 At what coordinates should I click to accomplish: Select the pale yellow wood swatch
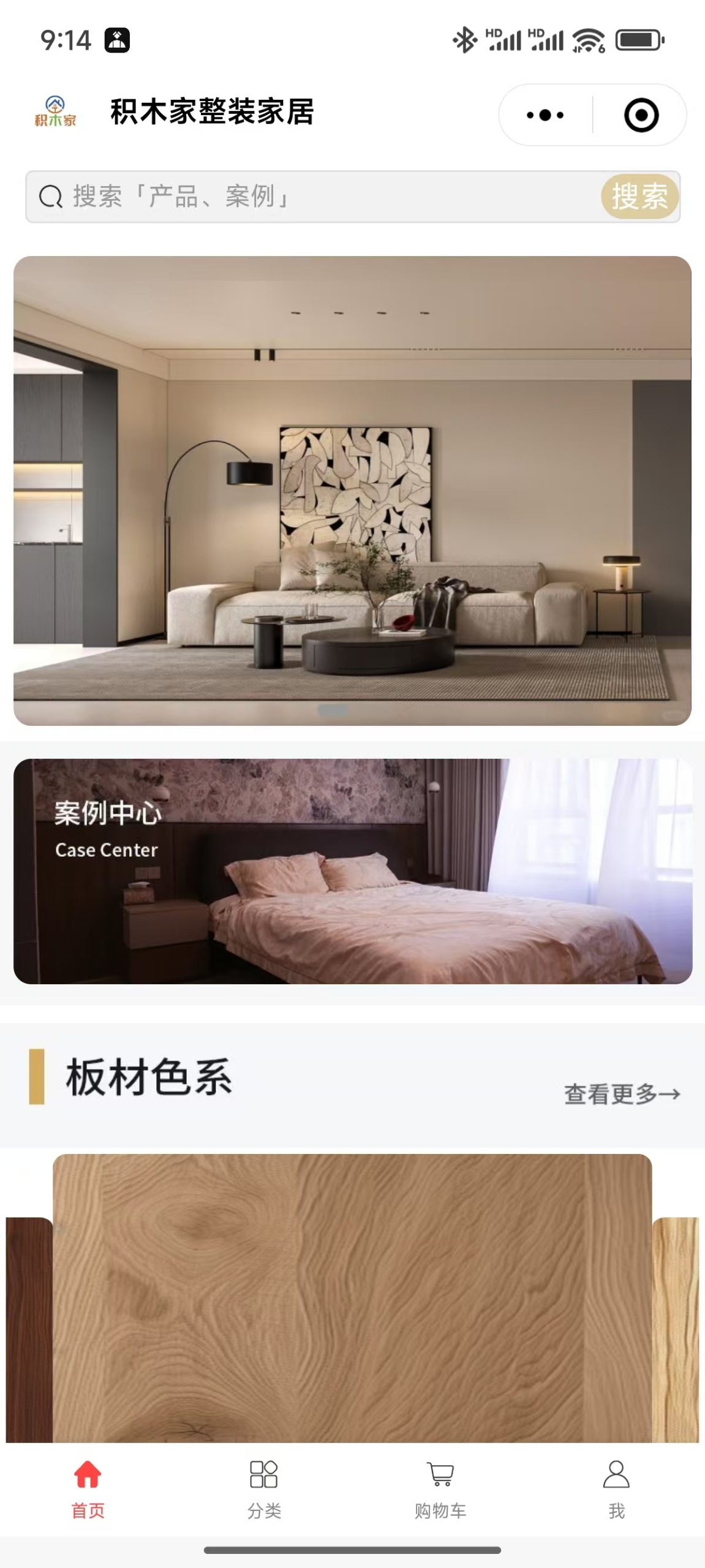(x=676, y=1329)
